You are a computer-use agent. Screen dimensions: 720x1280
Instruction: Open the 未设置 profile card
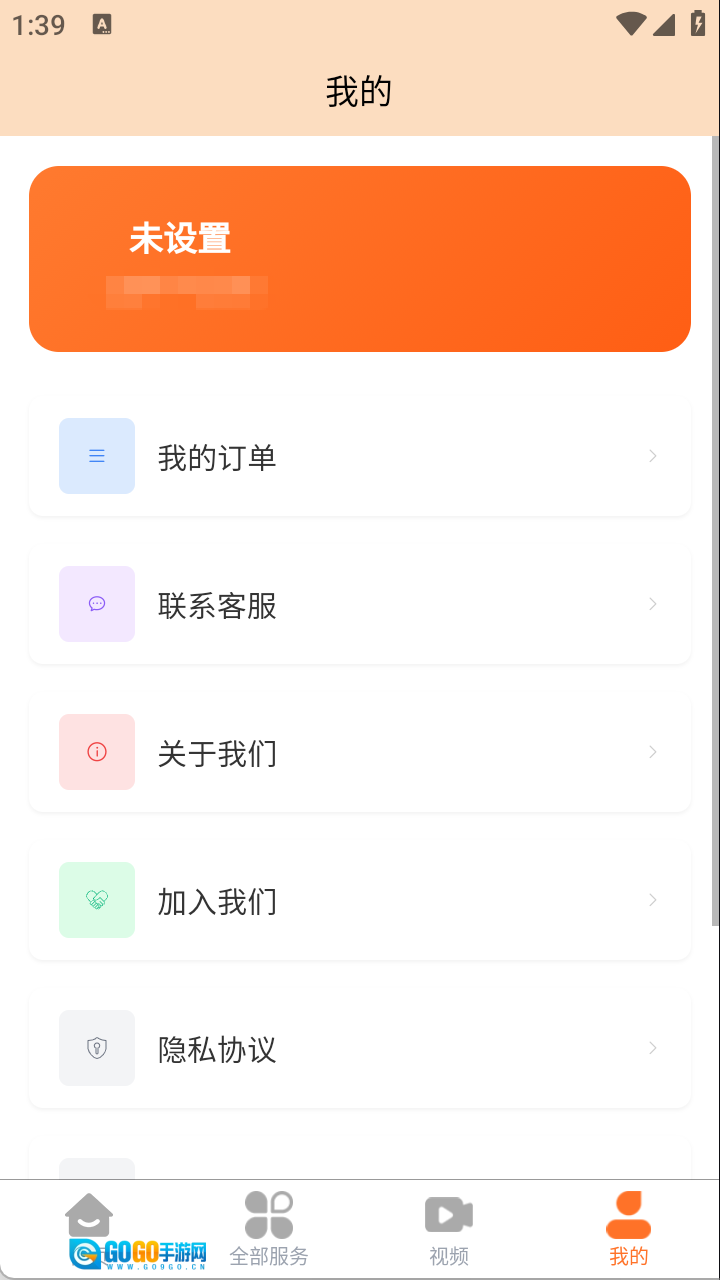click(x=360, y=259)
